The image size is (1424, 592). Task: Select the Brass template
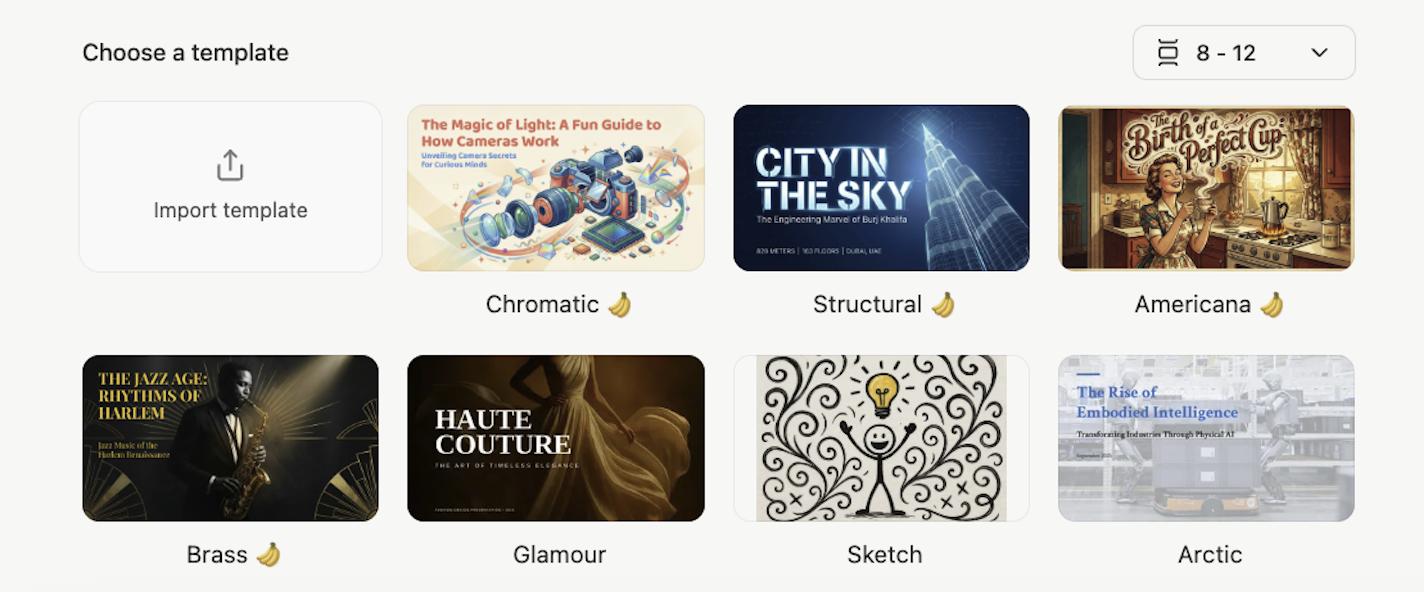pos(230,438)
